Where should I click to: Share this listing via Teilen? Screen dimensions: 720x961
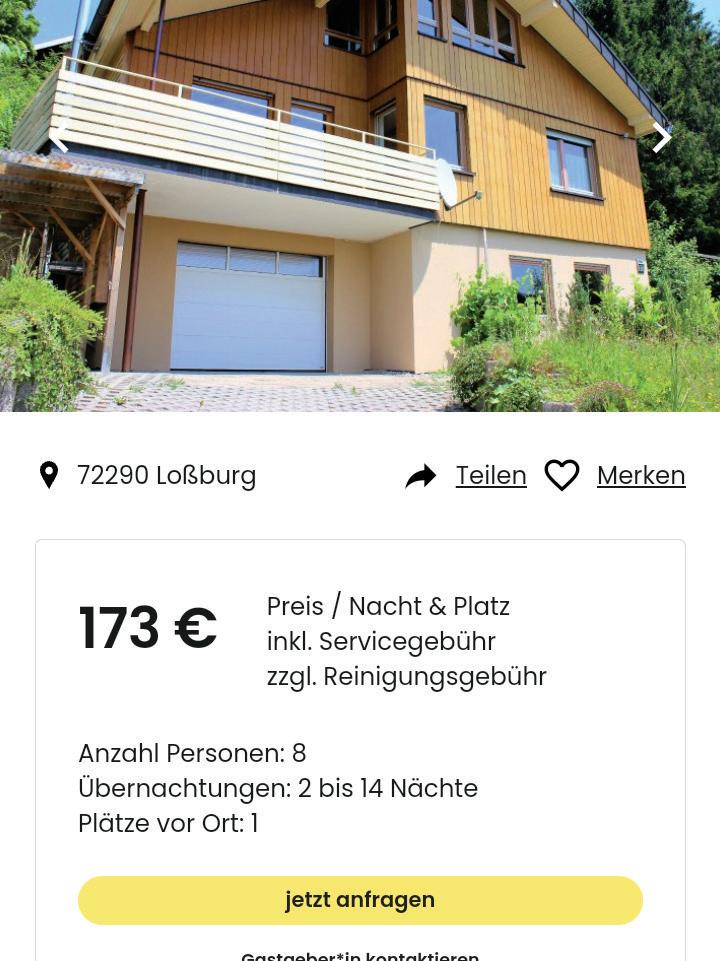click(x=490, y=476)
